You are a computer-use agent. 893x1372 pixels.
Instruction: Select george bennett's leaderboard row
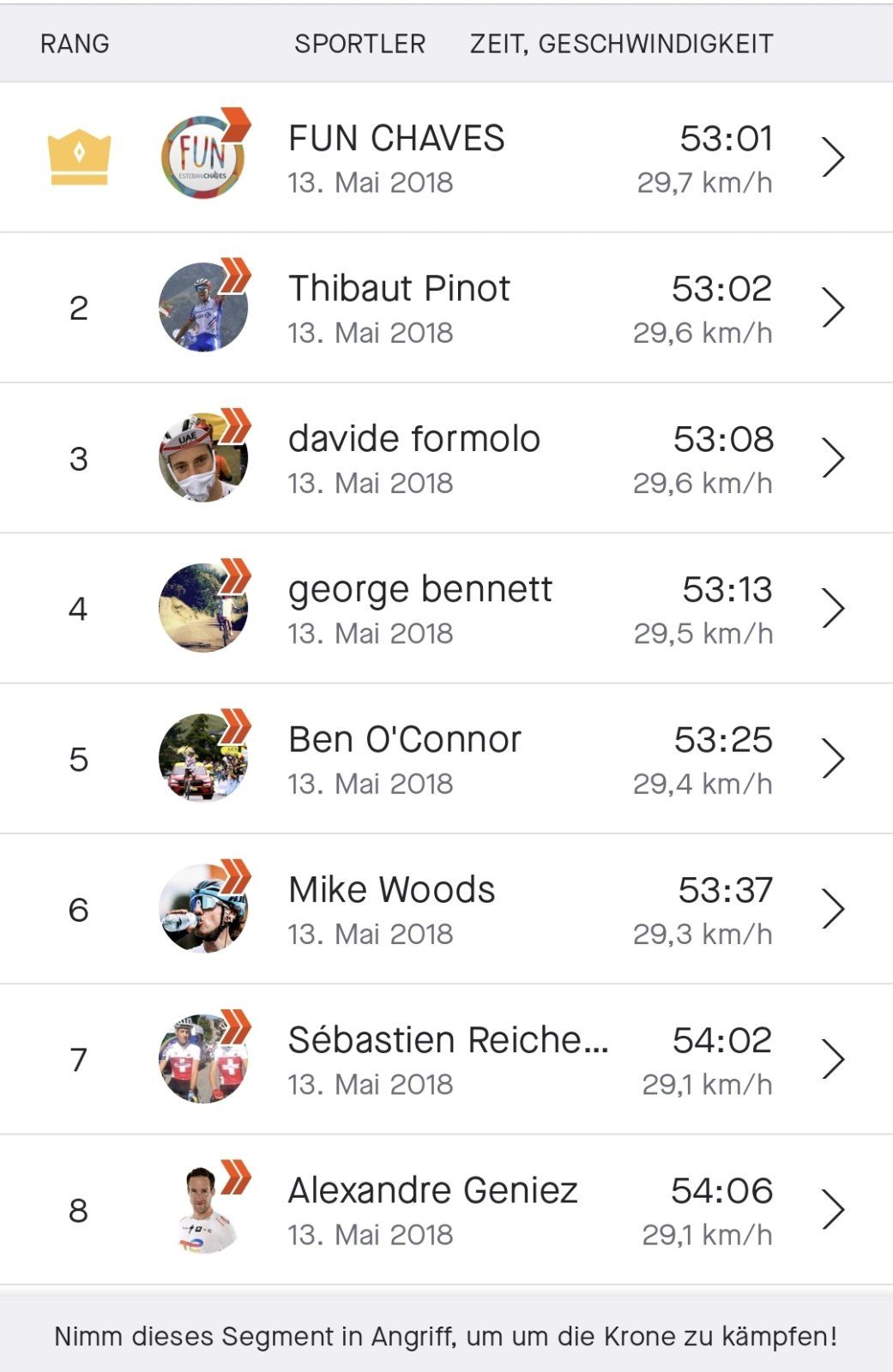[x=446, y=608]
